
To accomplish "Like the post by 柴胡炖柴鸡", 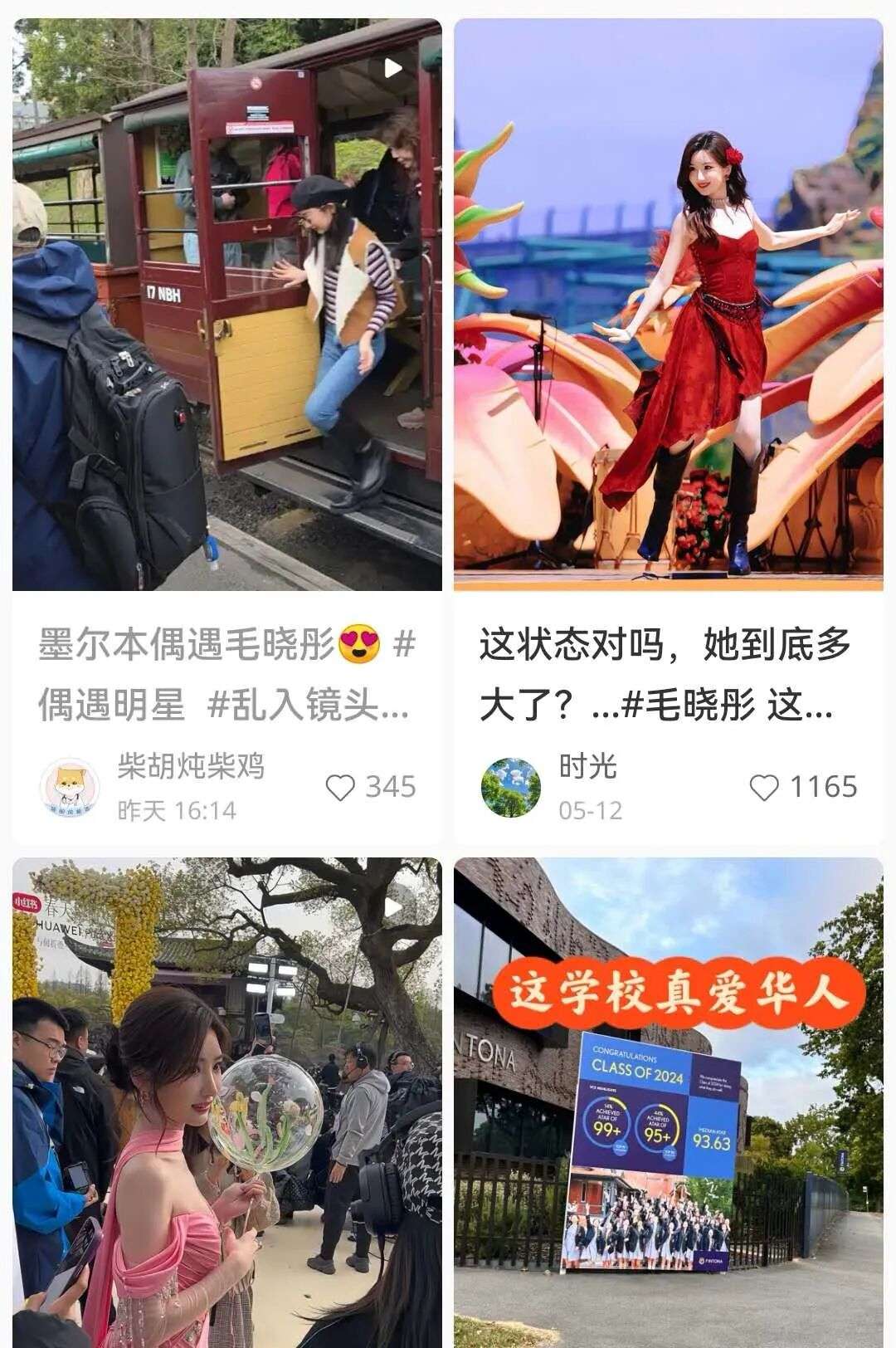I will point(340,788).
